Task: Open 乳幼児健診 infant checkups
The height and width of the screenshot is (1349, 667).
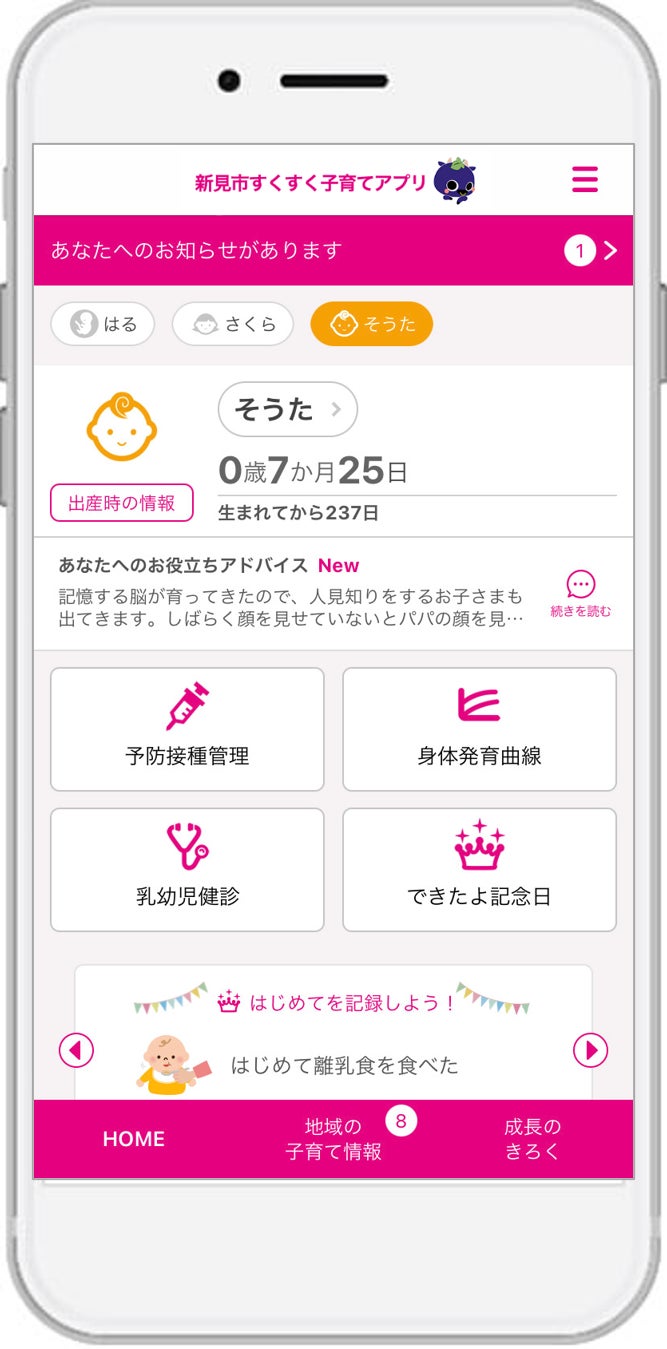Action: coord(187,870)
